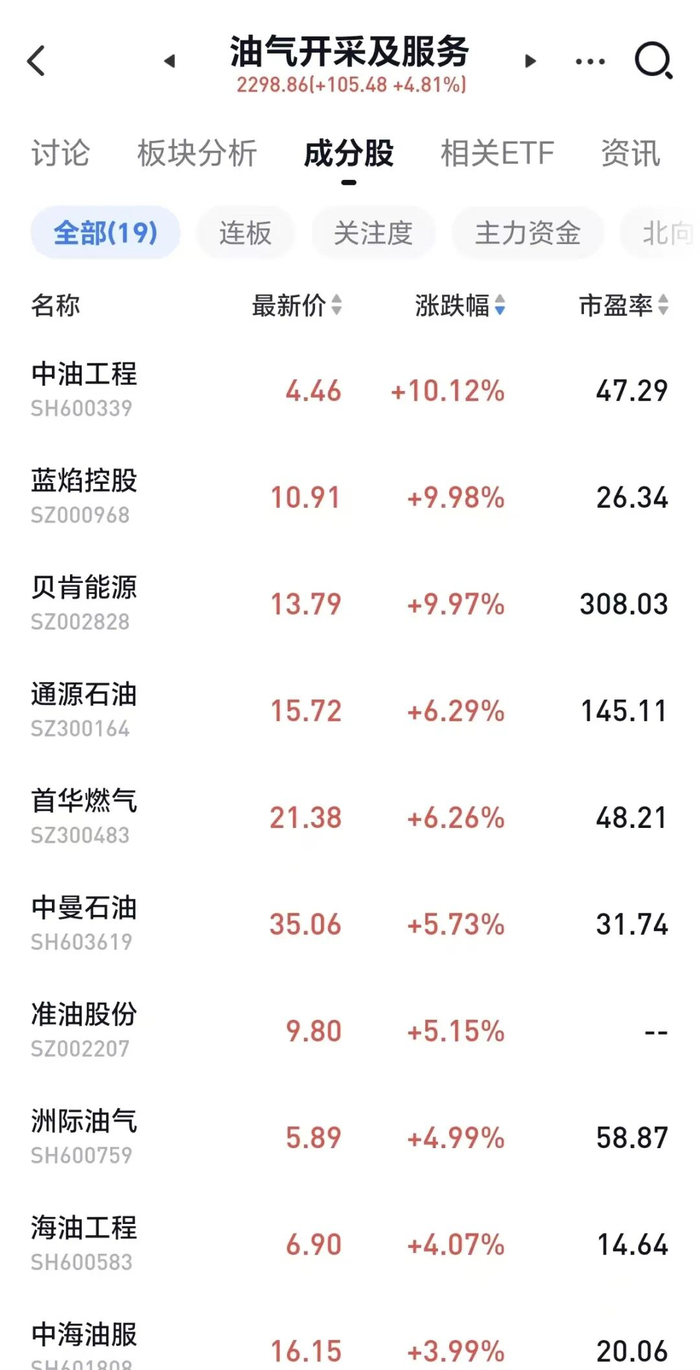Go to the previous sector with the left triangle
This screenshot has width=700, height=1370.
coord(169,62)
